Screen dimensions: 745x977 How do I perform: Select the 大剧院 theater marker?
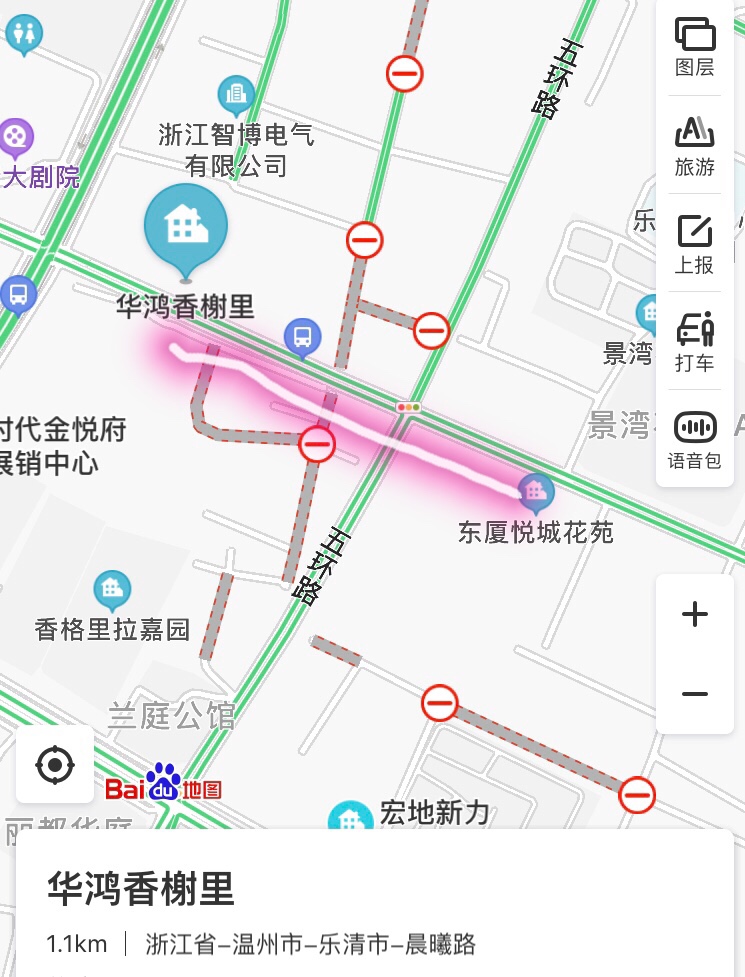point(16,139)
